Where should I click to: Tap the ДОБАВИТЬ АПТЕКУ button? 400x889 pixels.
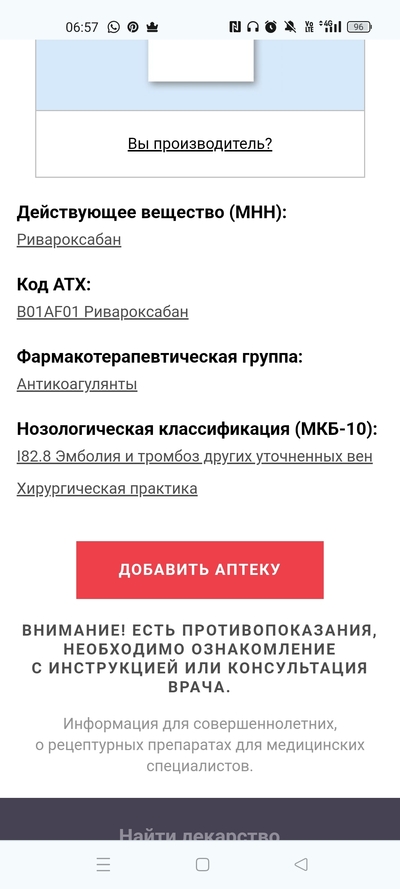(200, 570)
